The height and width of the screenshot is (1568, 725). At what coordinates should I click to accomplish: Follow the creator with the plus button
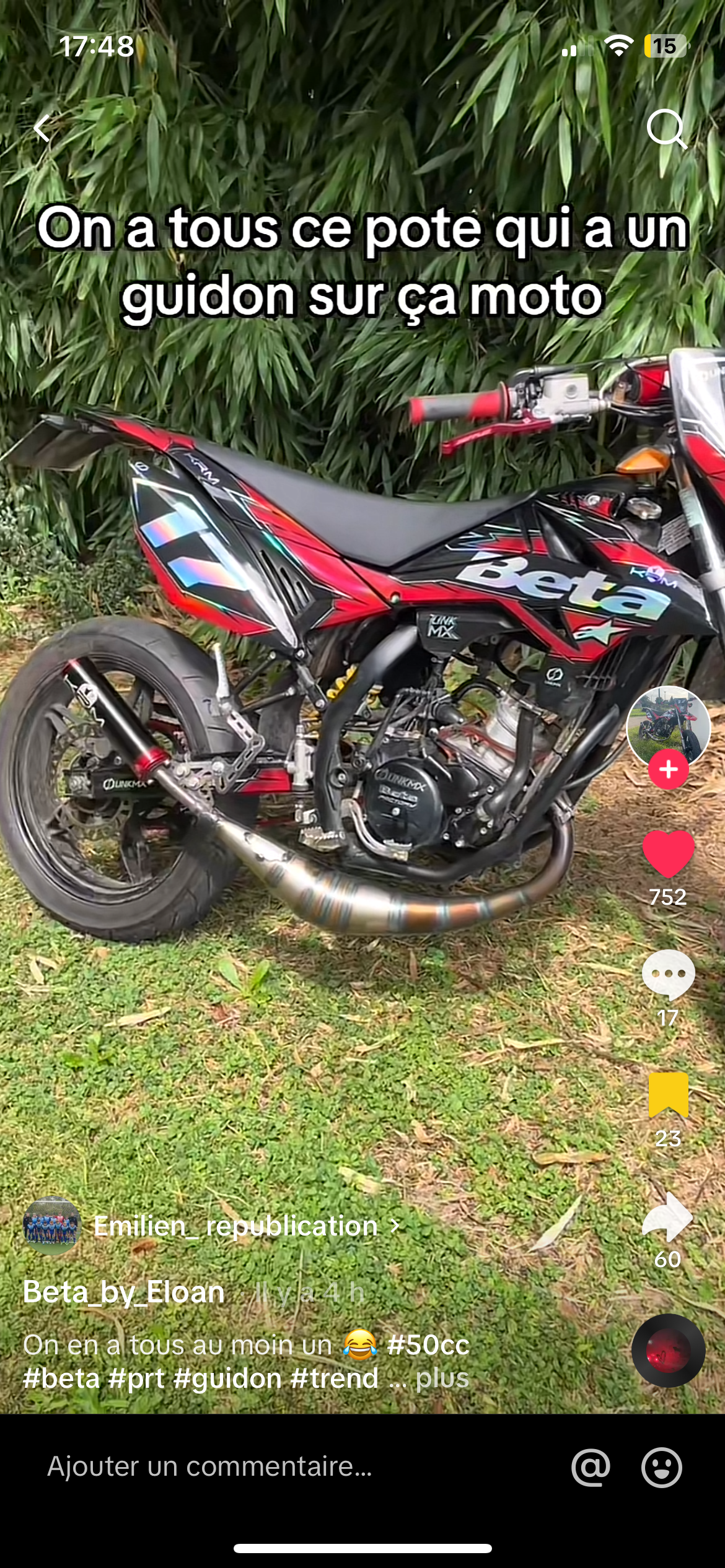(x=668, y=770)
